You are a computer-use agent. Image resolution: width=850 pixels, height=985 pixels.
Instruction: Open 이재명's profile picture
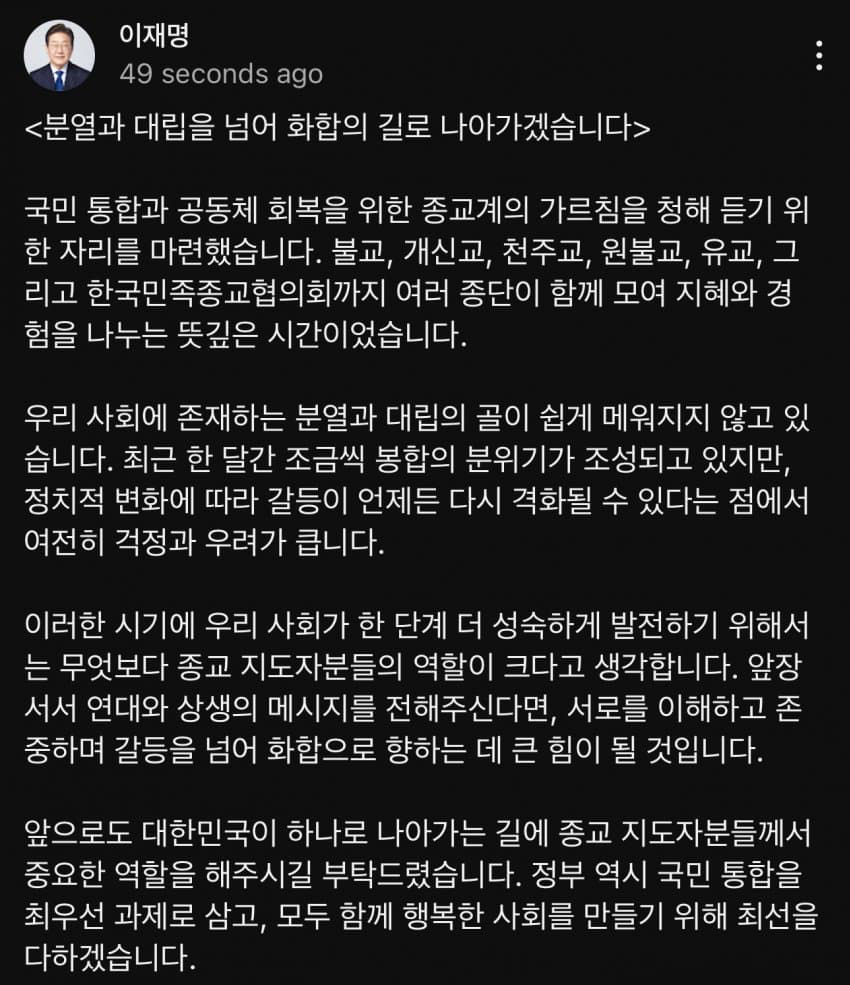point(59,56)
